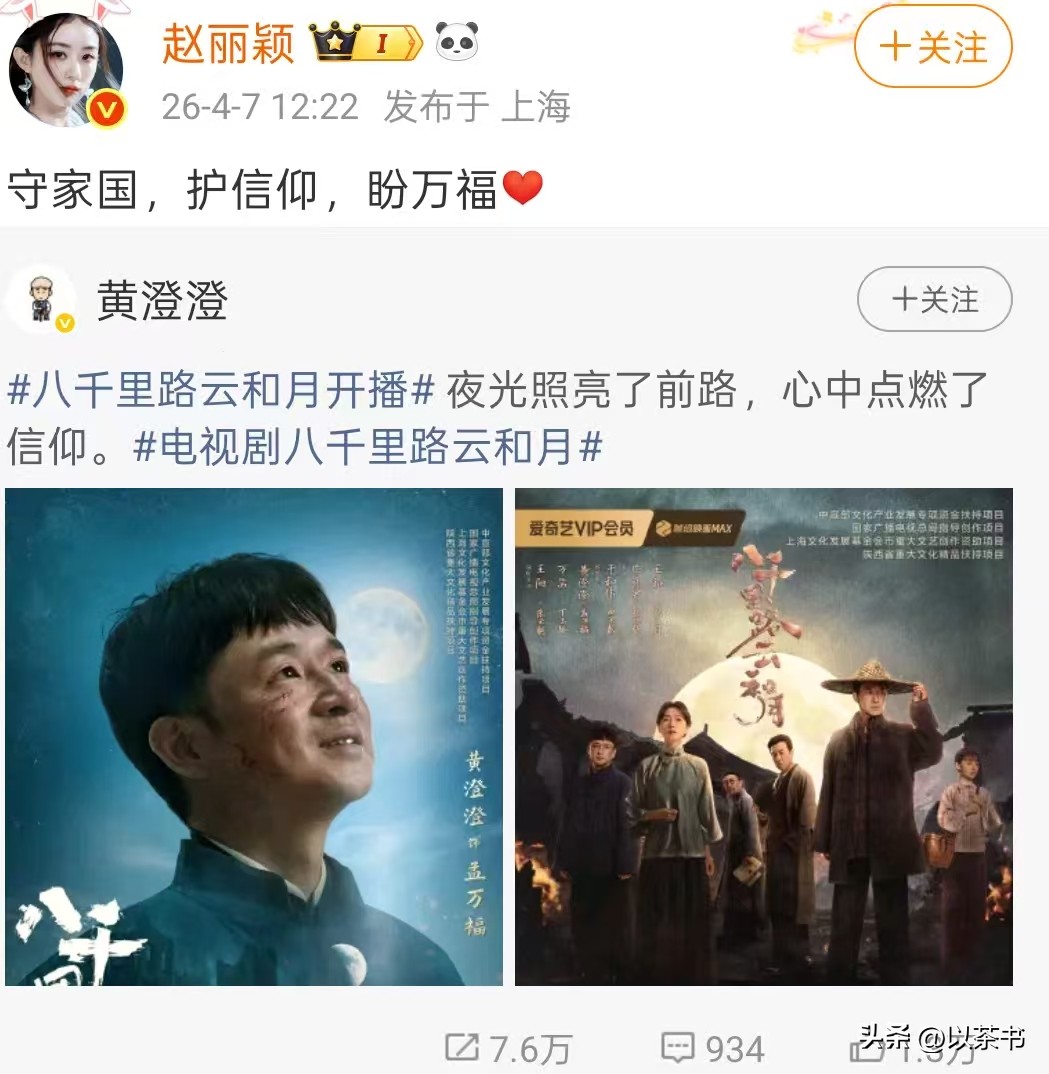Screen dimensions: 1049x1074
Task: Open the #电视剧八千里路云和月# hashtag
Action: pos(367,446)
